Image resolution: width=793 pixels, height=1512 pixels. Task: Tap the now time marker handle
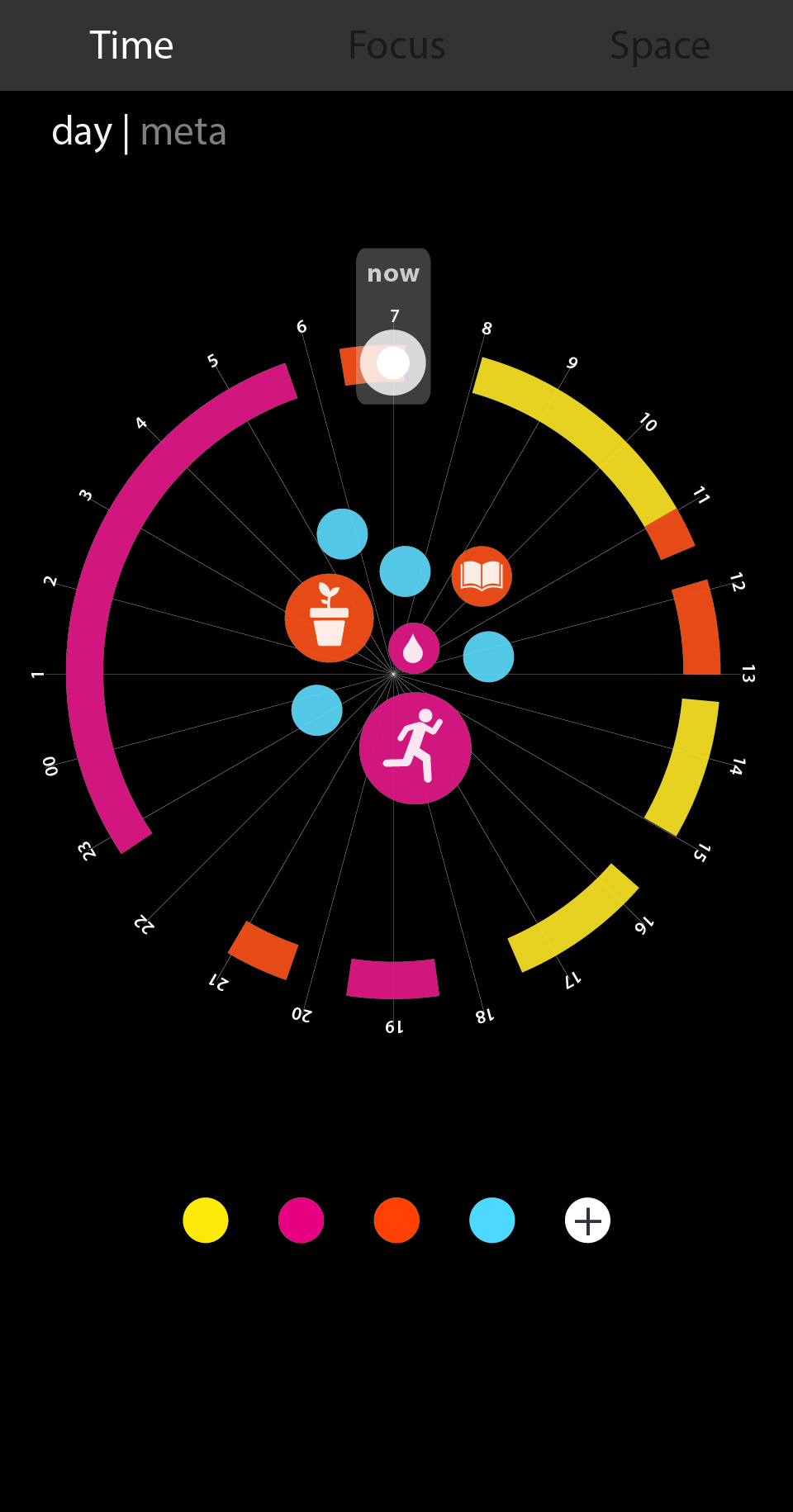click(x=393, y=363)
